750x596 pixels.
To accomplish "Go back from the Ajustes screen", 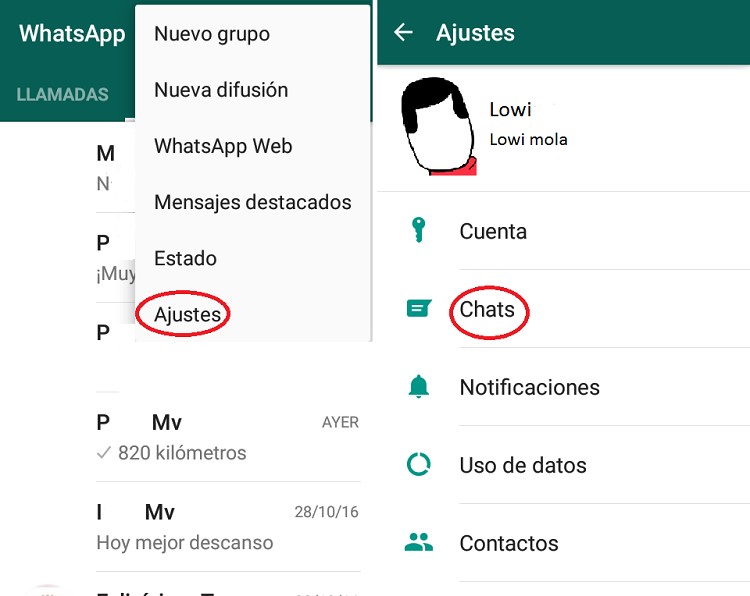I will coord(403,33).
